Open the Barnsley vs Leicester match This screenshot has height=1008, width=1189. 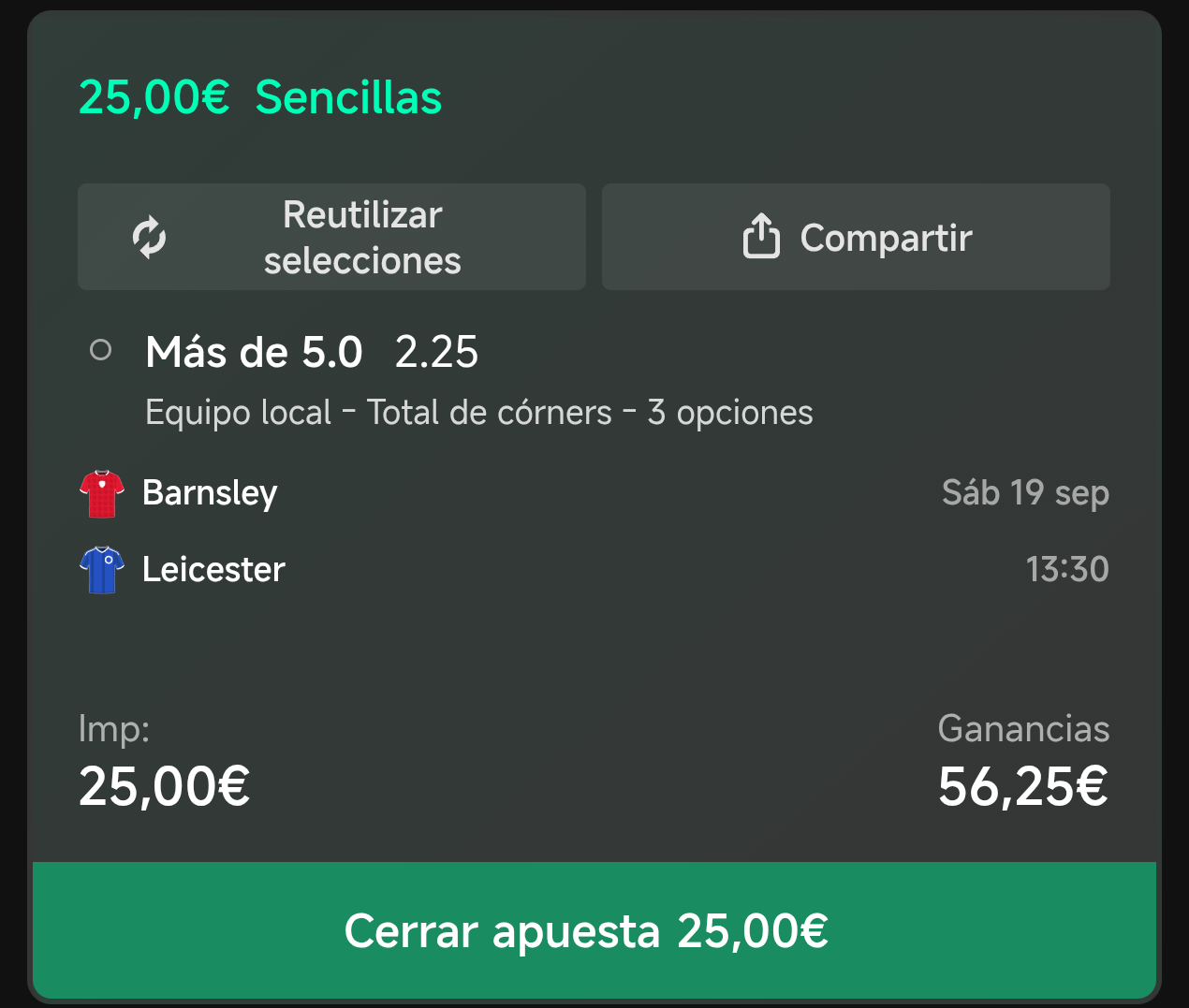(x=594, y=531)
